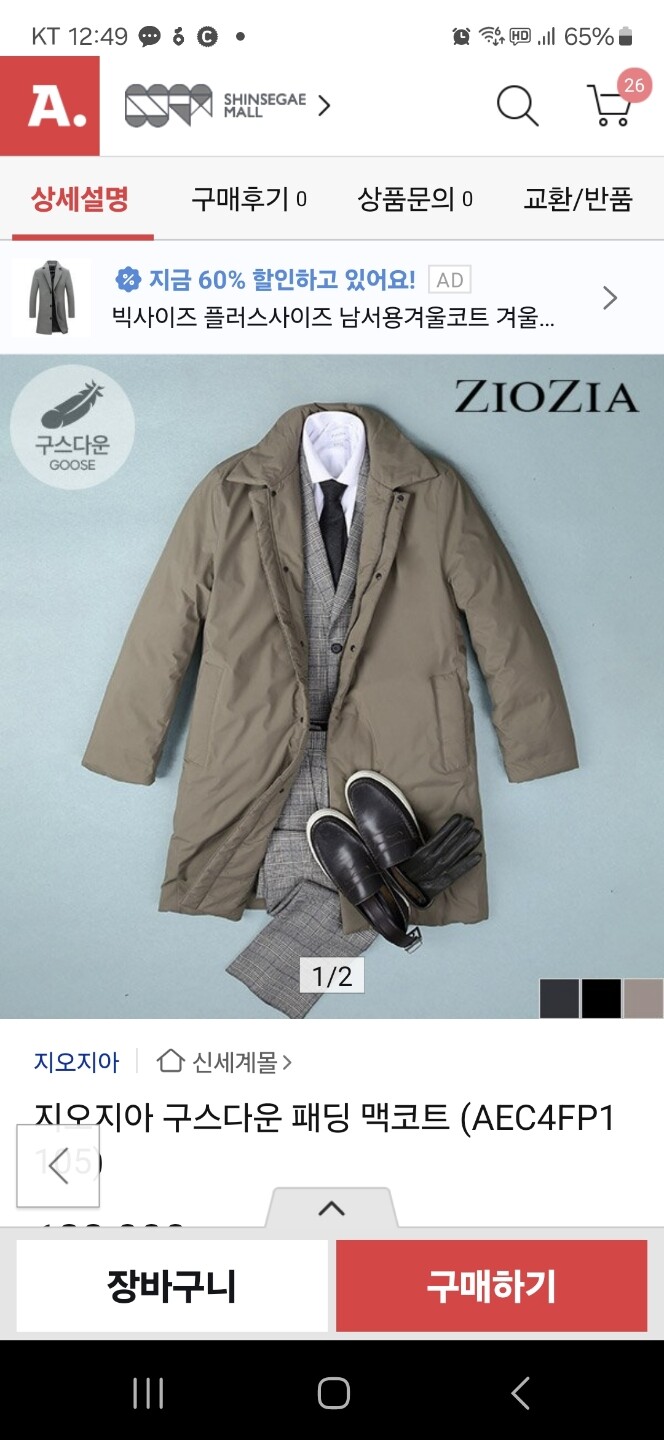This screenshot has width=664, height=1440.
Task: Tap the floating back arrow button
Action: 58,1166
